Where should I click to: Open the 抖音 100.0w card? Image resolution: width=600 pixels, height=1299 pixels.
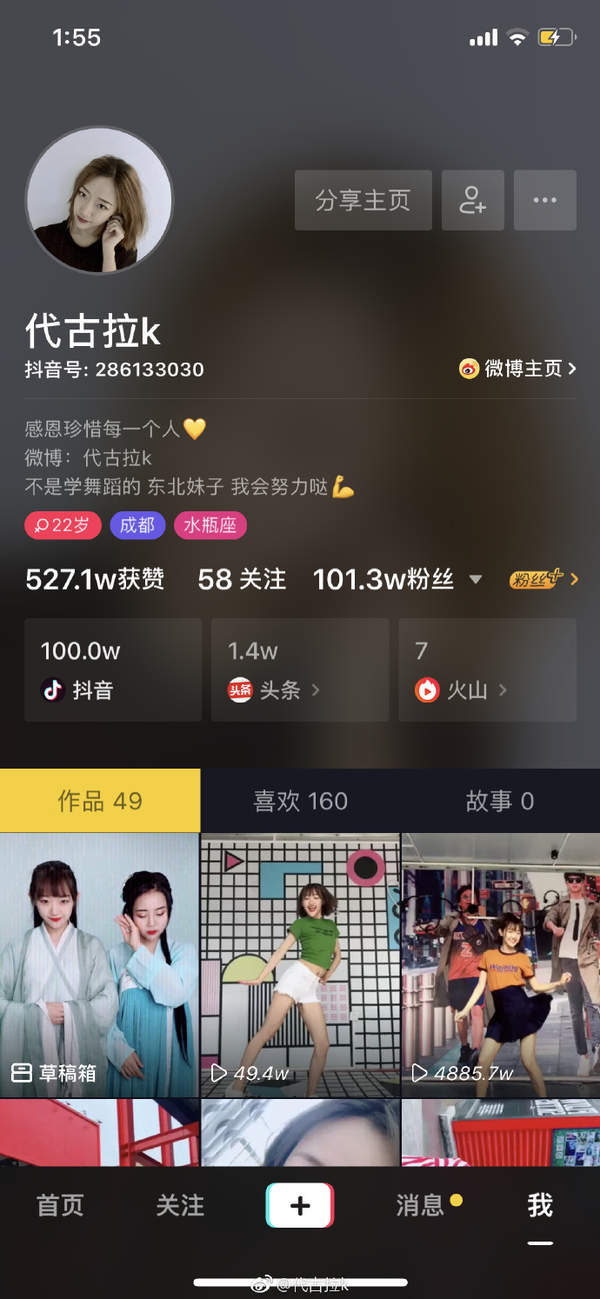[113, 669]
